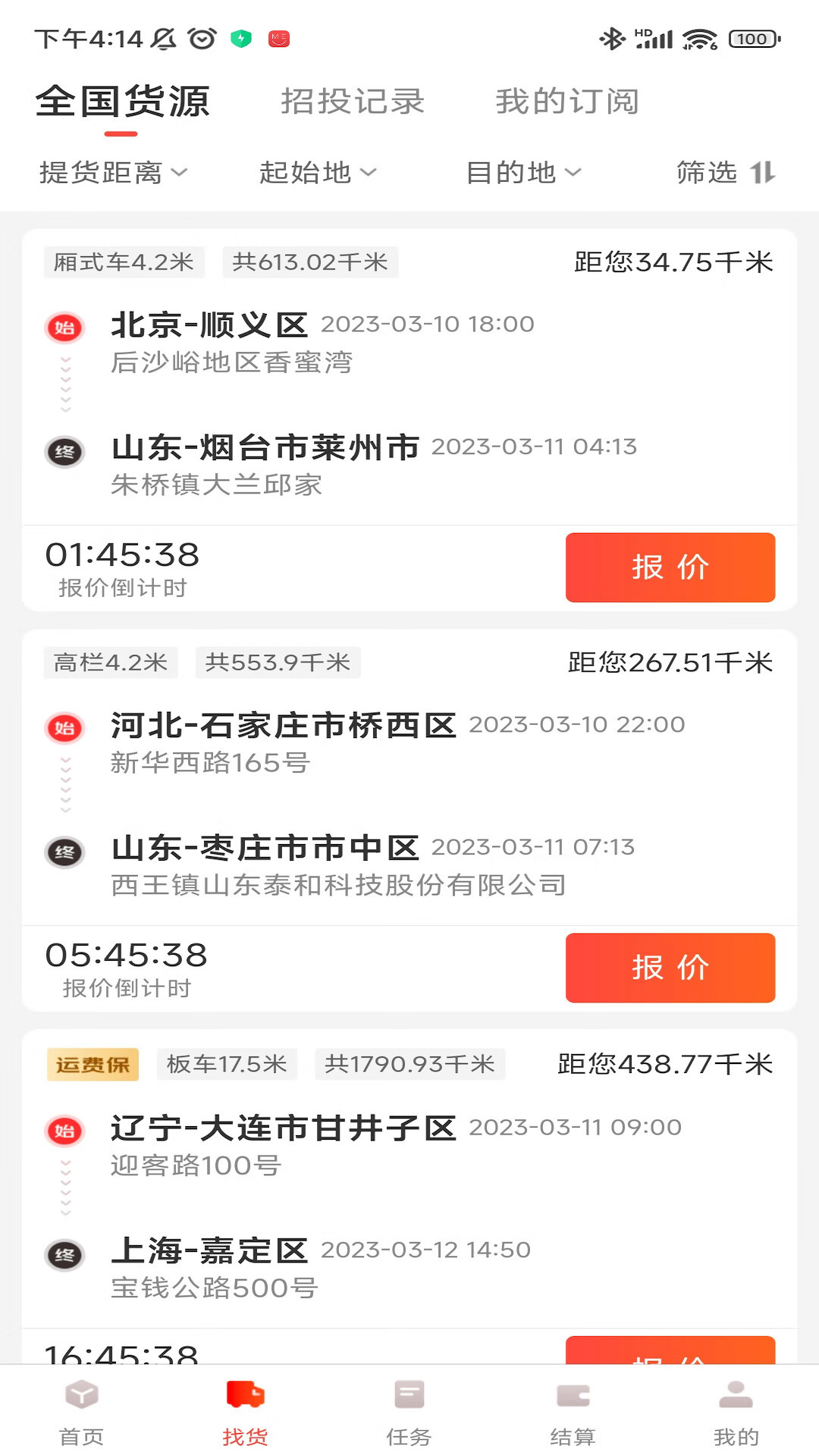Tap the 终 destination badge for 山东-烟台市莱州市
The width and height of the screenshot is (819, 1456).
tap(64, 450)
